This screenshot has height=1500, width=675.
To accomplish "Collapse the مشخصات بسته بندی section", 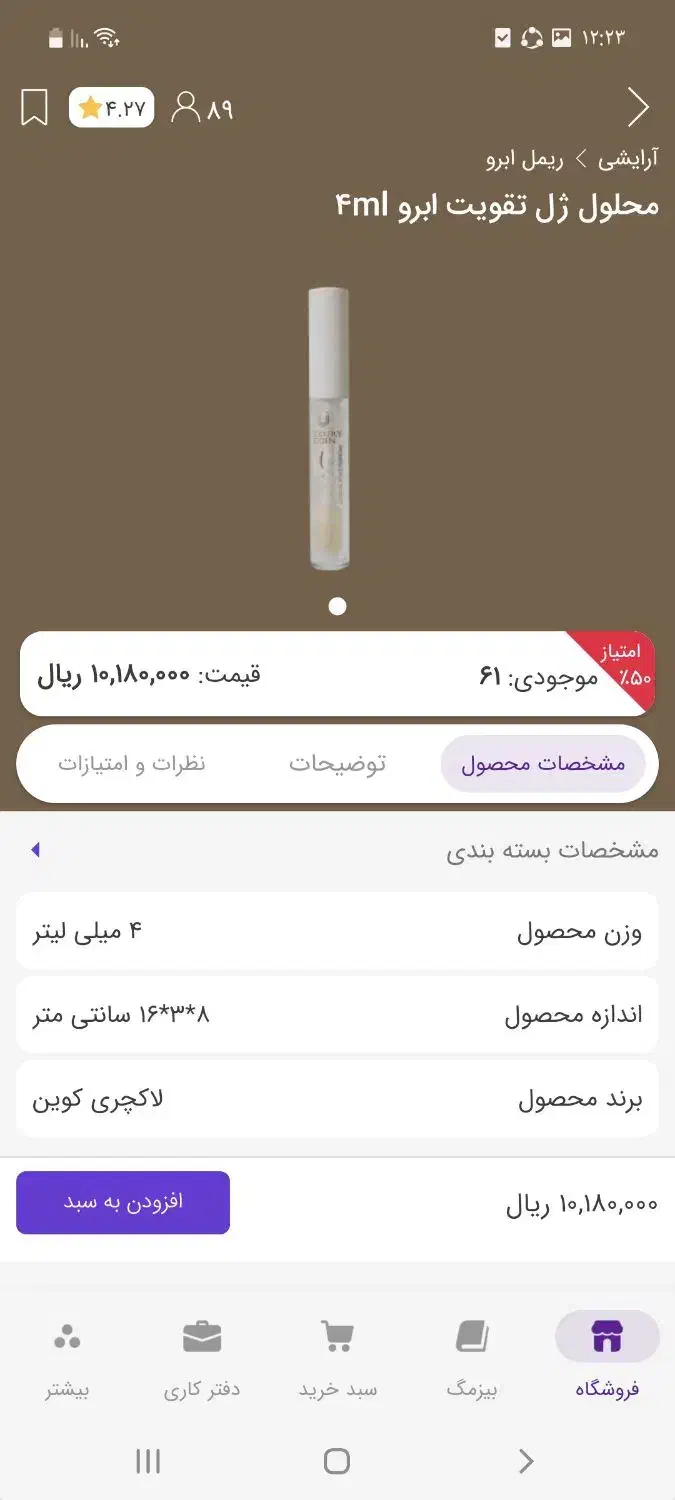I will pyautogui.click(x=36, y=850).
